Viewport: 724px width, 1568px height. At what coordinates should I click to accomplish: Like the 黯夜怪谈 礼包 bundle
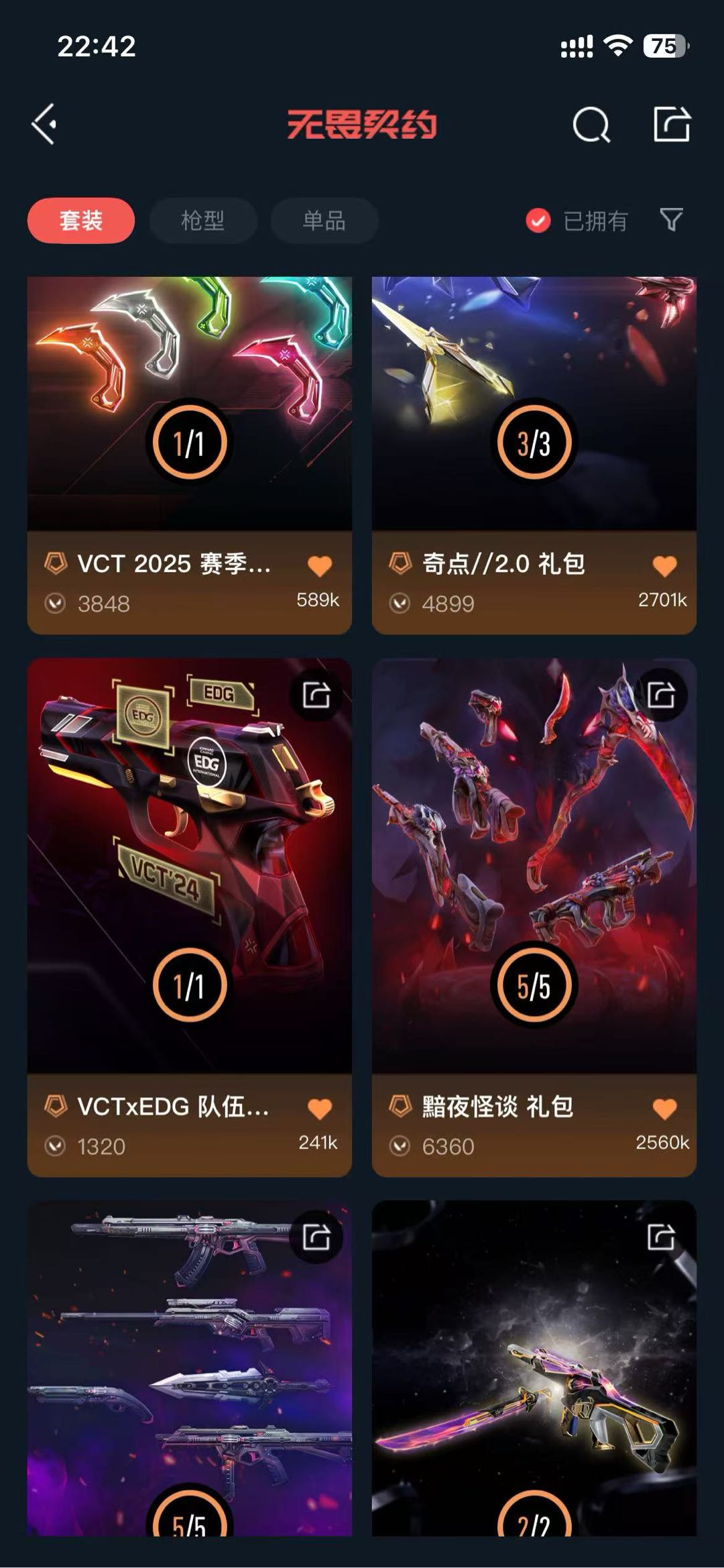coord(664,1109)
